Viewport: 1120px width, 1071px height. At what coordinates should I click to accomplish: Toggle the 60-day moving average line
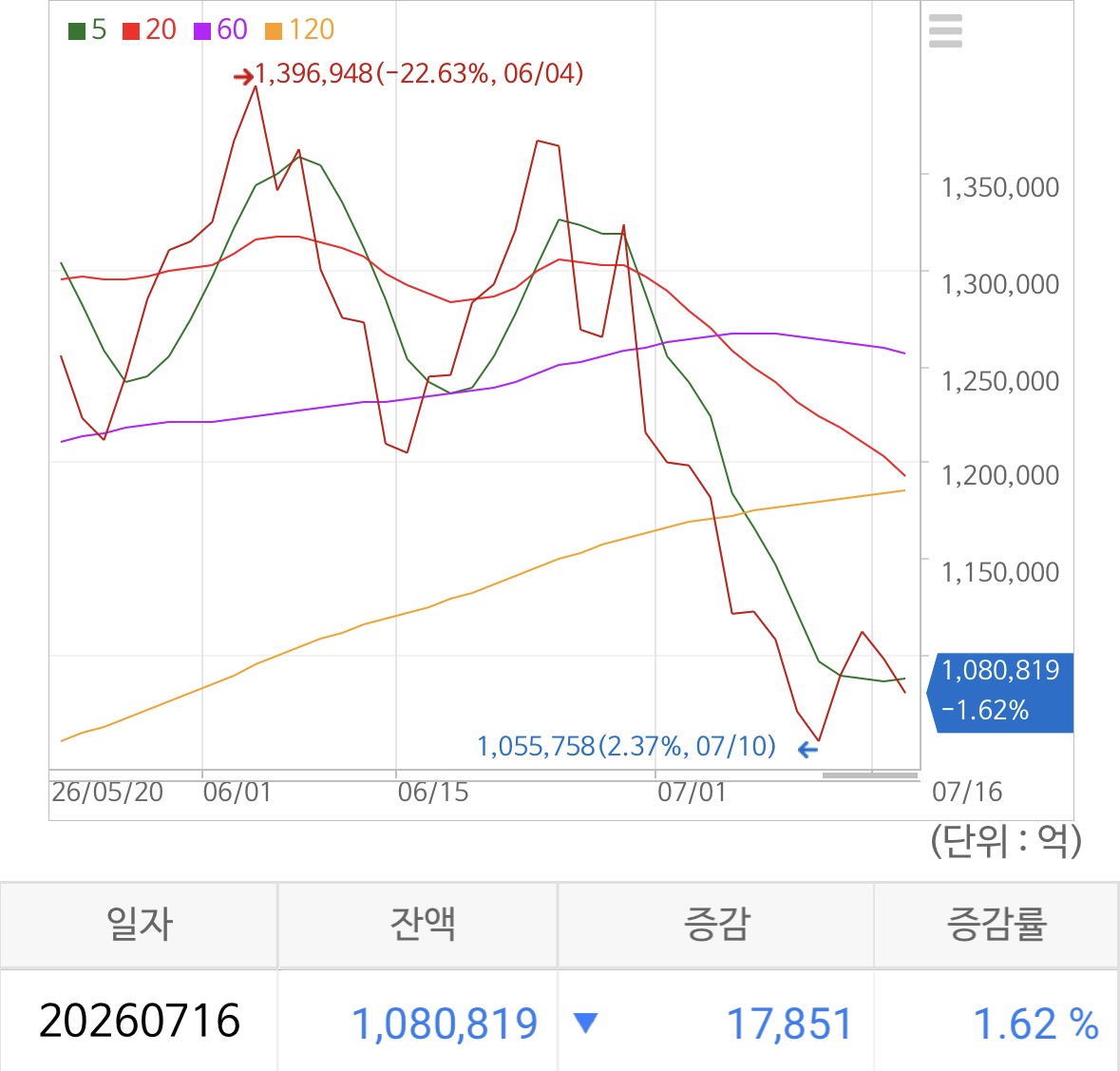click(220, 30)
